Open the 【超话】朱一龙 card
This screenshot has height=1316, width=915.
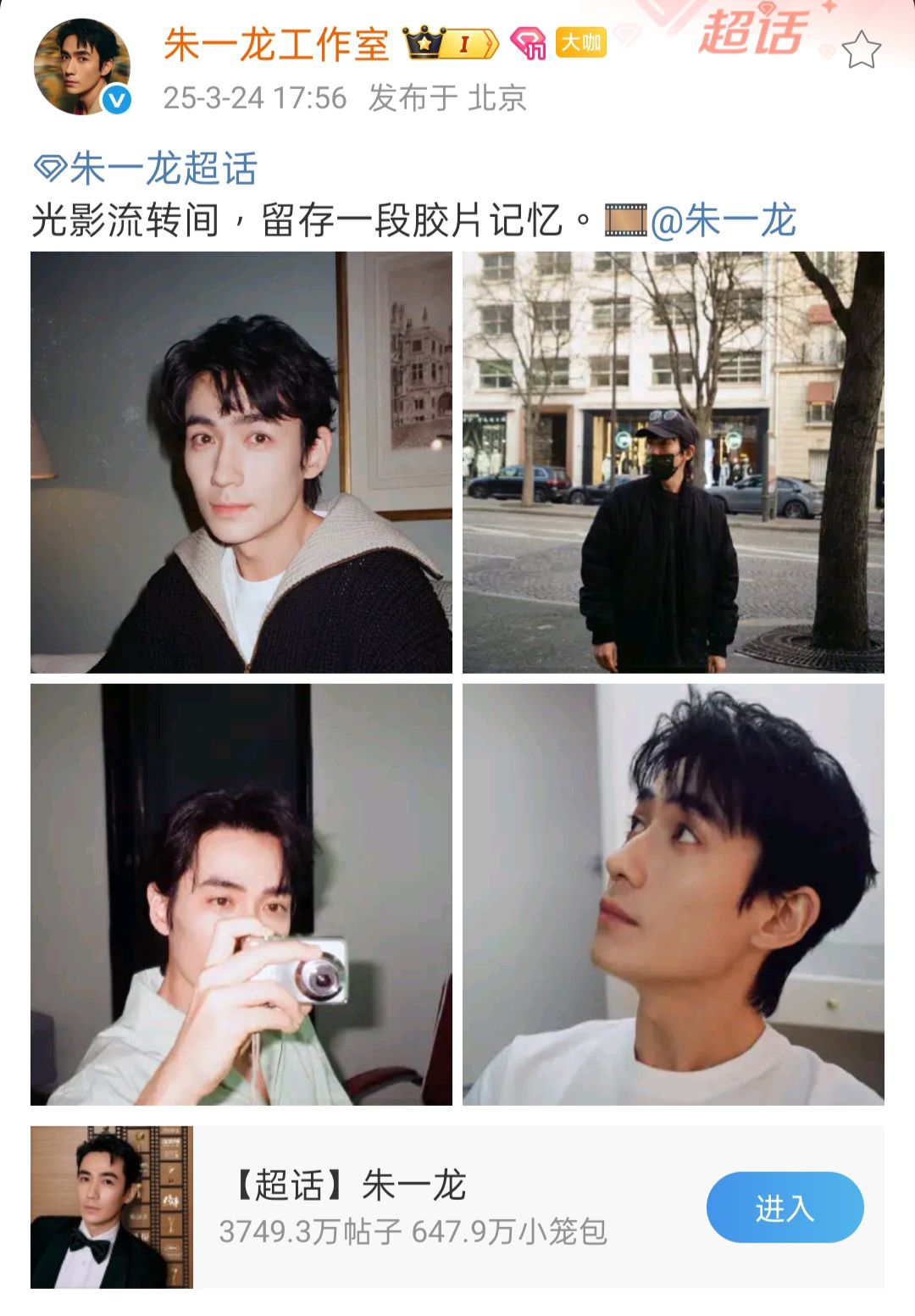pyautogui.click(x=407, y=1208)
